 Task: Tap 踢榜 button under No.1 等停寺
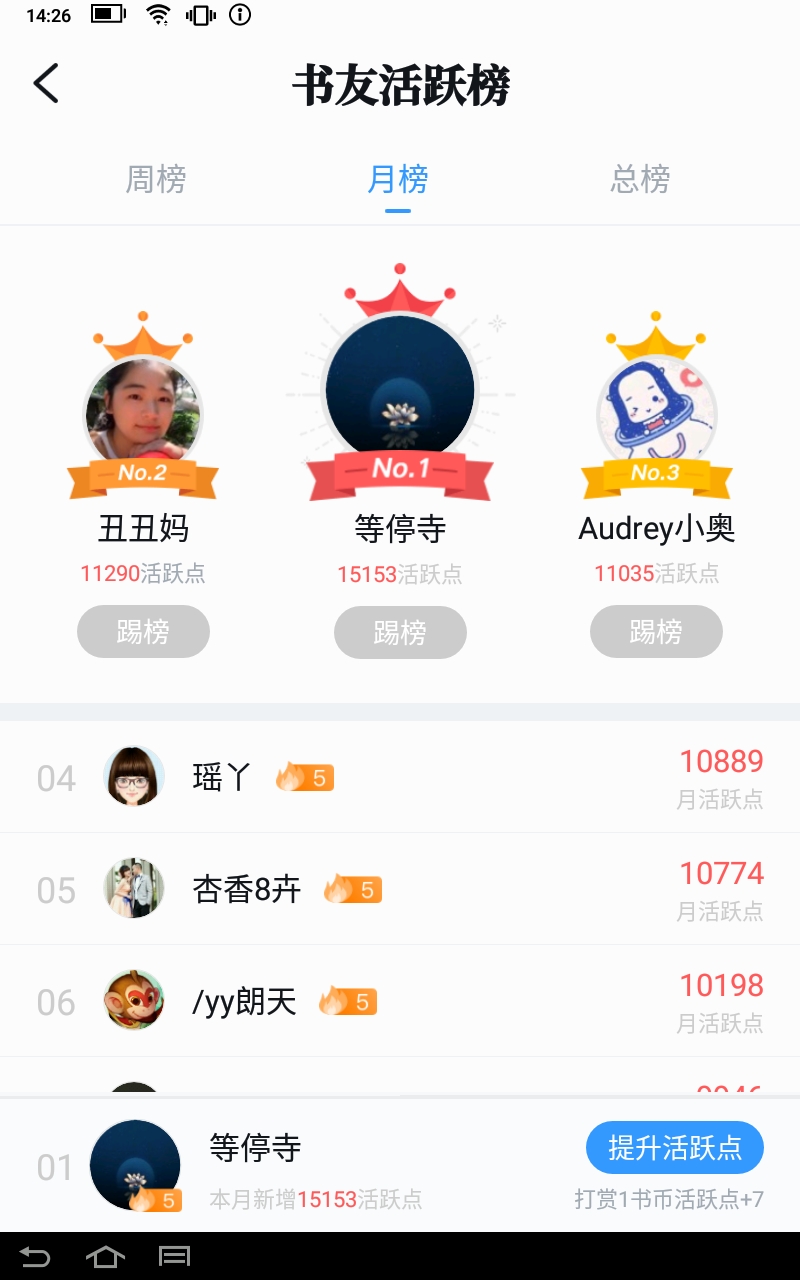point(400,632)
